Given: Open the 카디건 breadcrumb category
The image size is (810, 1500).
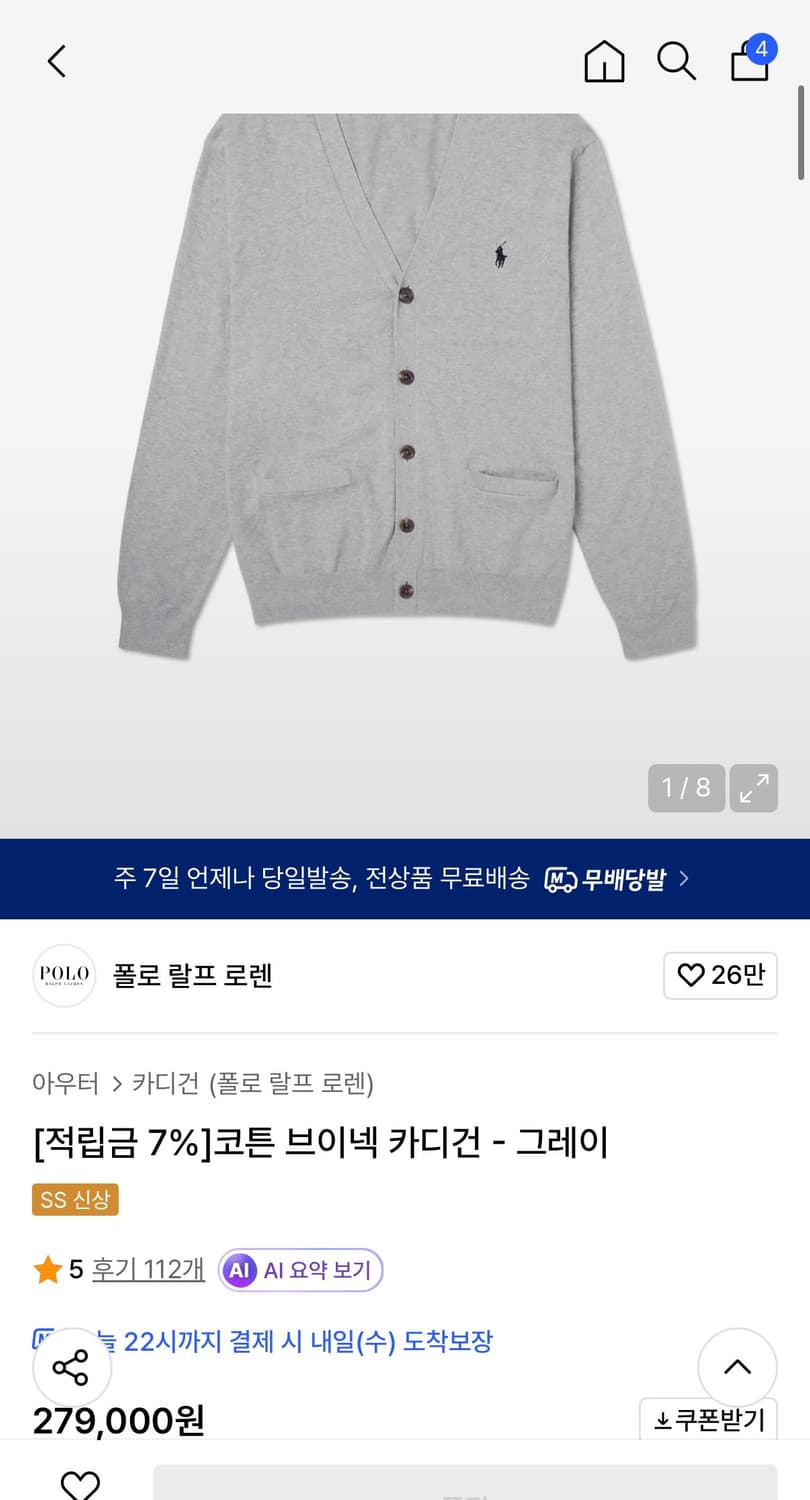Looking at the screenshot, I should pyautogui.click(x=164, y=1083).
